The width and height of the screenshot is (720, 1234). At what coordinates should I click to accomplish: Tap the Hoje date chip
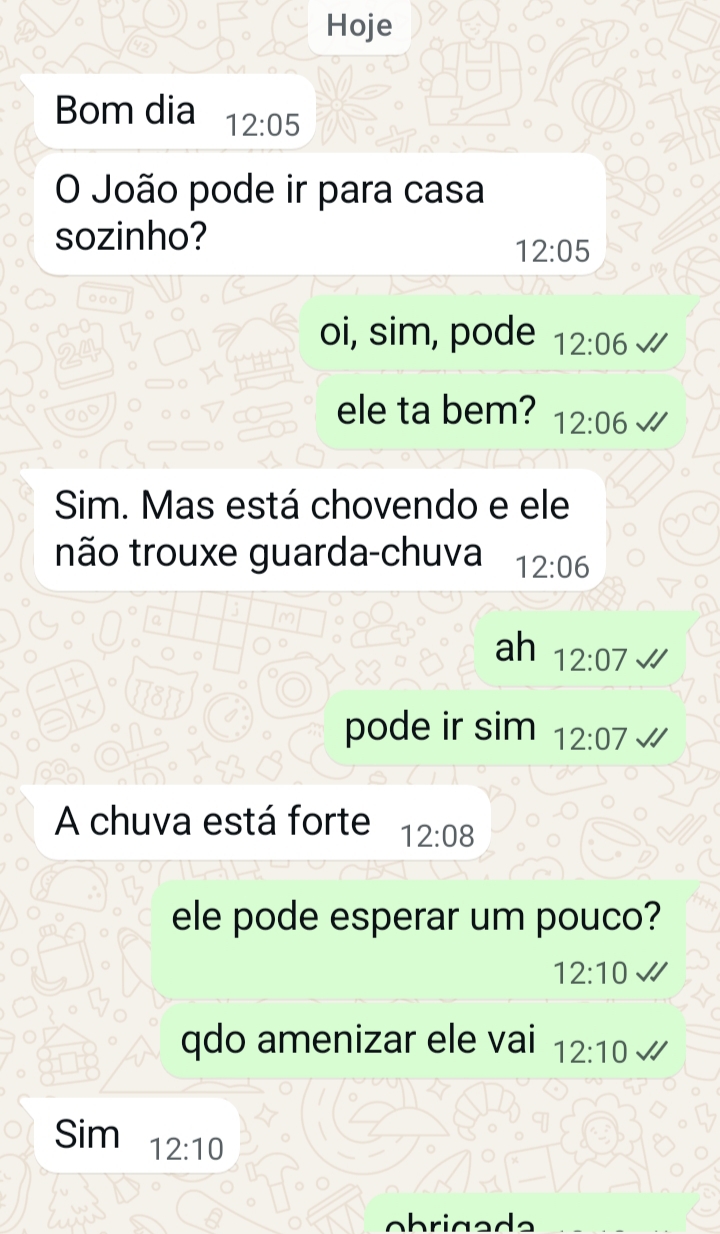pyautogui.click(x=360, y=27)
